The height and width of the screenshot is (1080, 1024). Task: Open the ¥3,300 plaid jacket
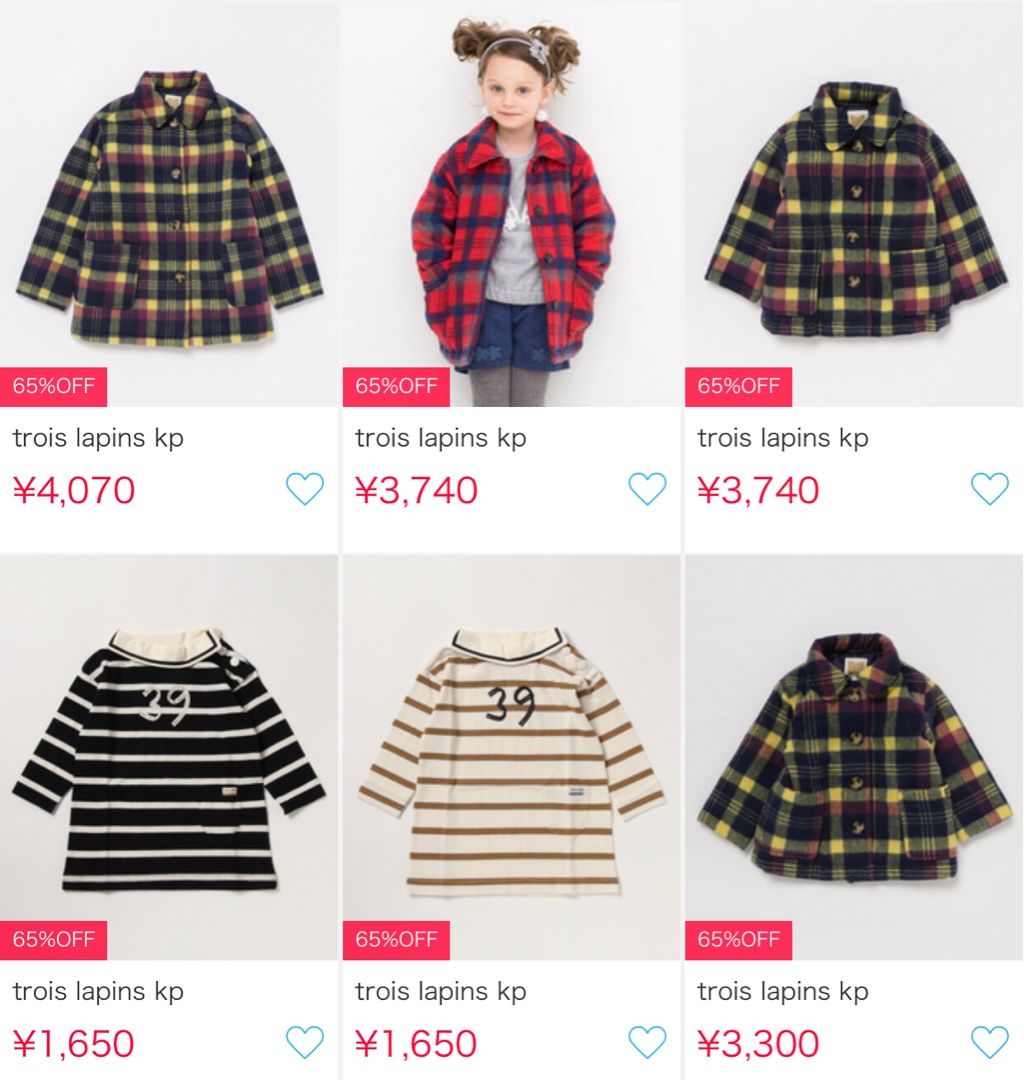(854, 760)
